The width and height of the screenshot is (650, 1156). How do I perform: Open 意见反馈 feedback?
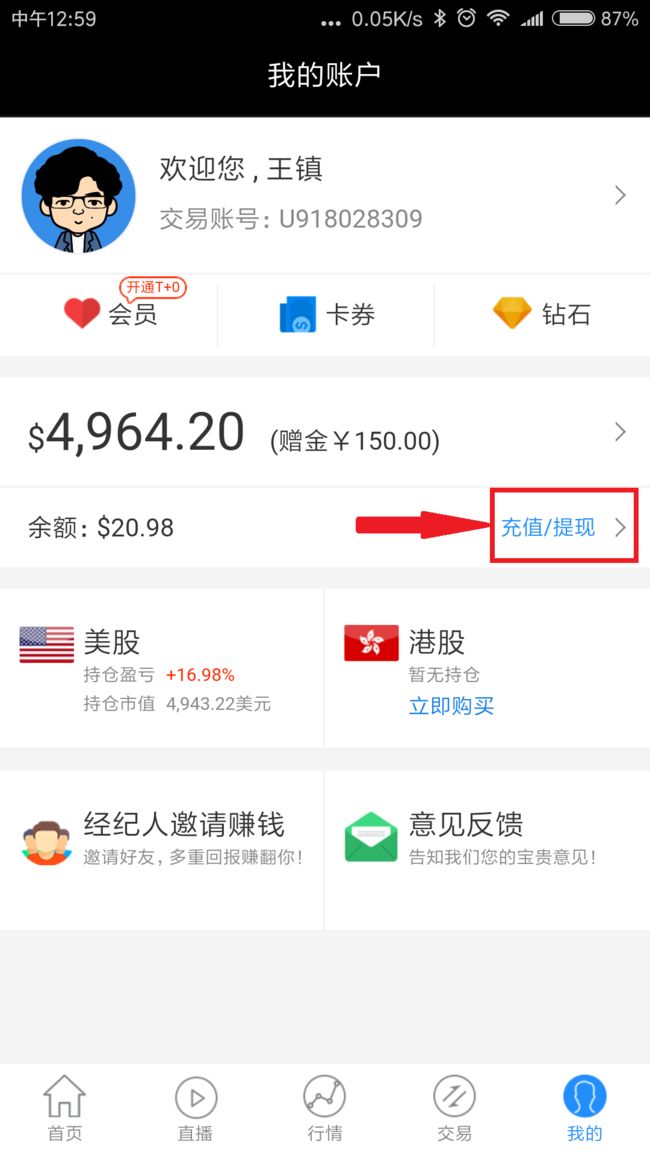tap(487, 850)
